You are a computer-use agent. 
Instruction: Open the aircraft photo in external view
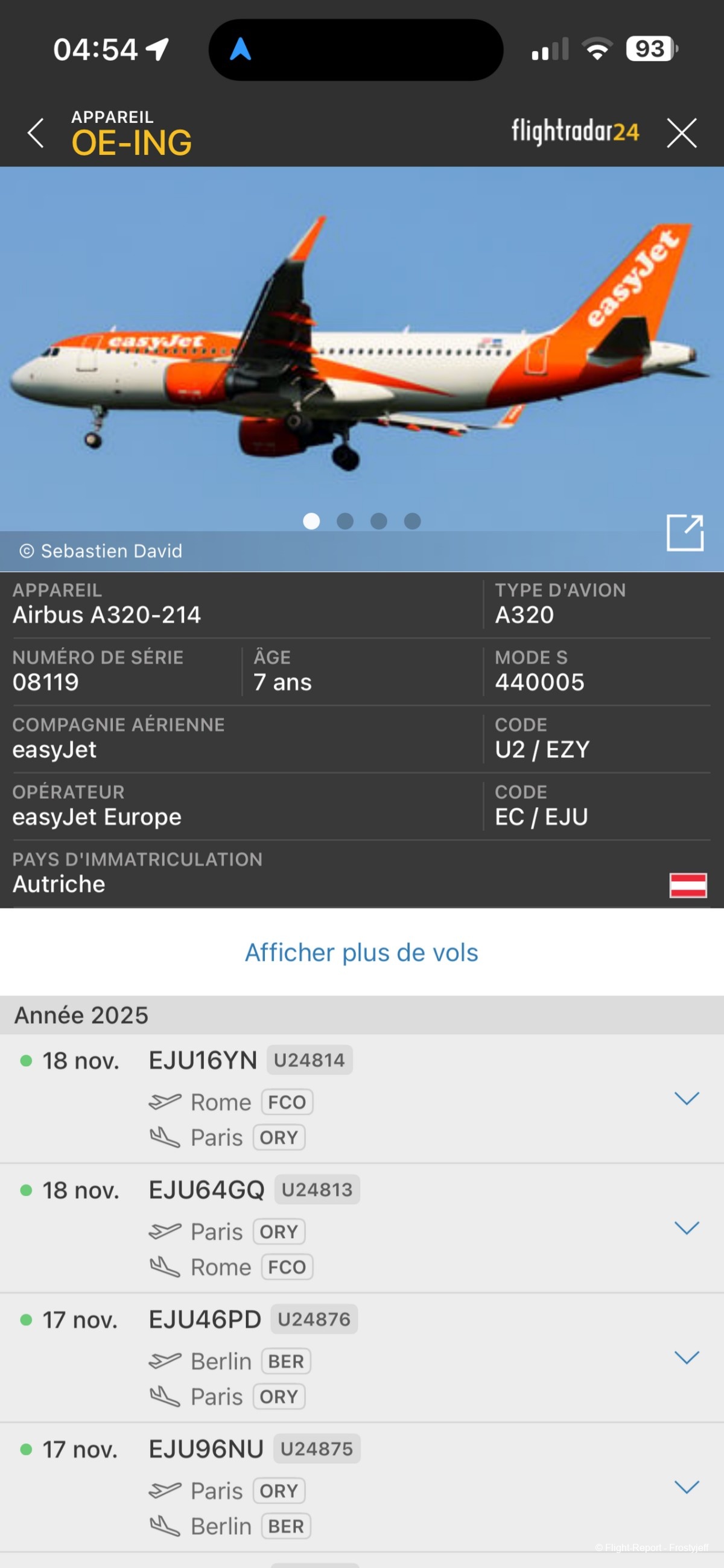684,533
